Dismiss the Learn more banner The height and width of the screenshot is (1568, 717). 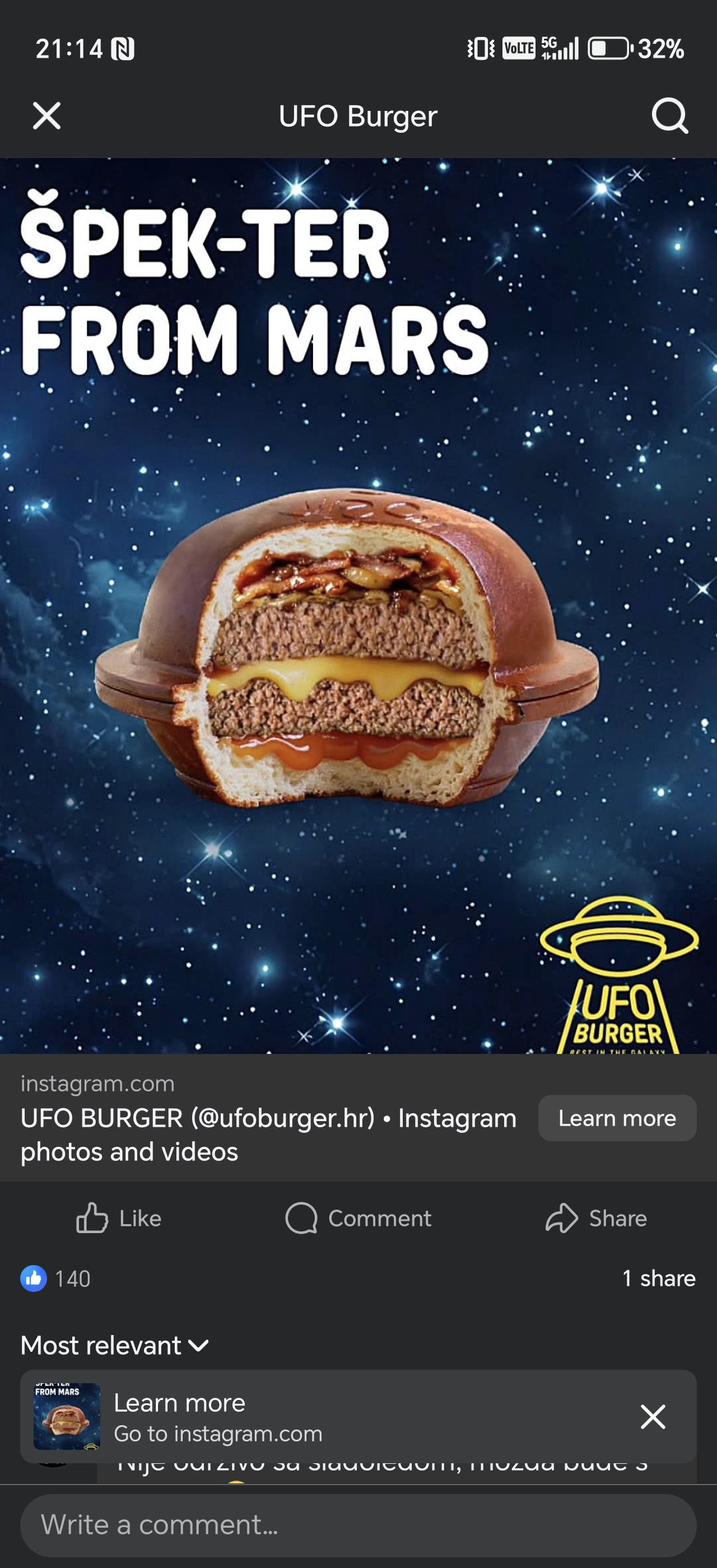point(653,1416)
